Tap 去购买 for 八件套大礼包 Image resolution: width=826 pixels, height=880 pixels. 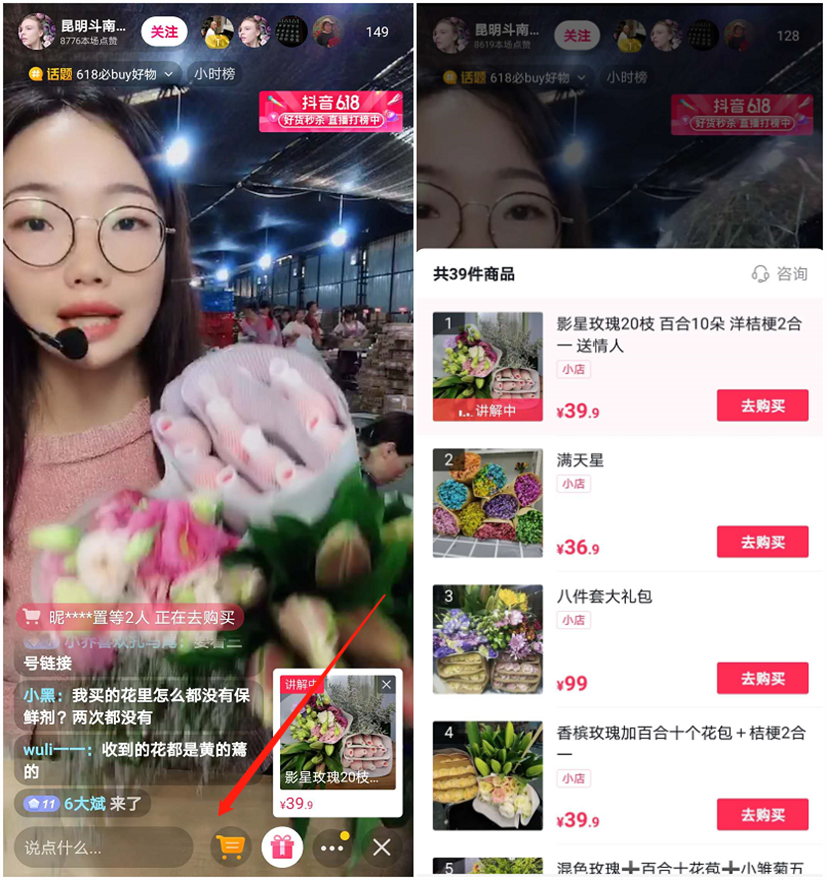pyautogui.click(x=762, y=678)
